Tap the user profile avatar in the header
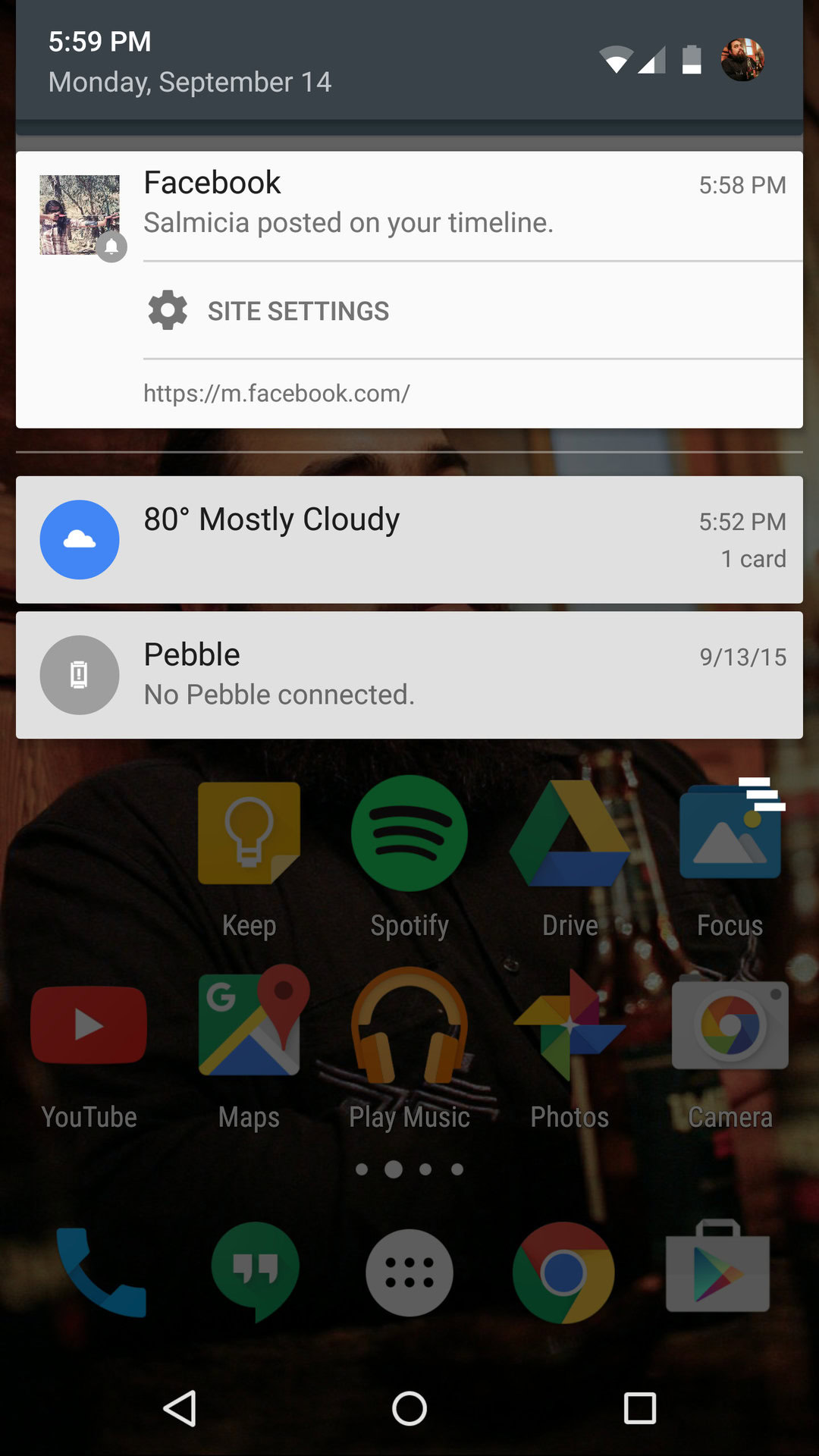 (x=742, y=60)
